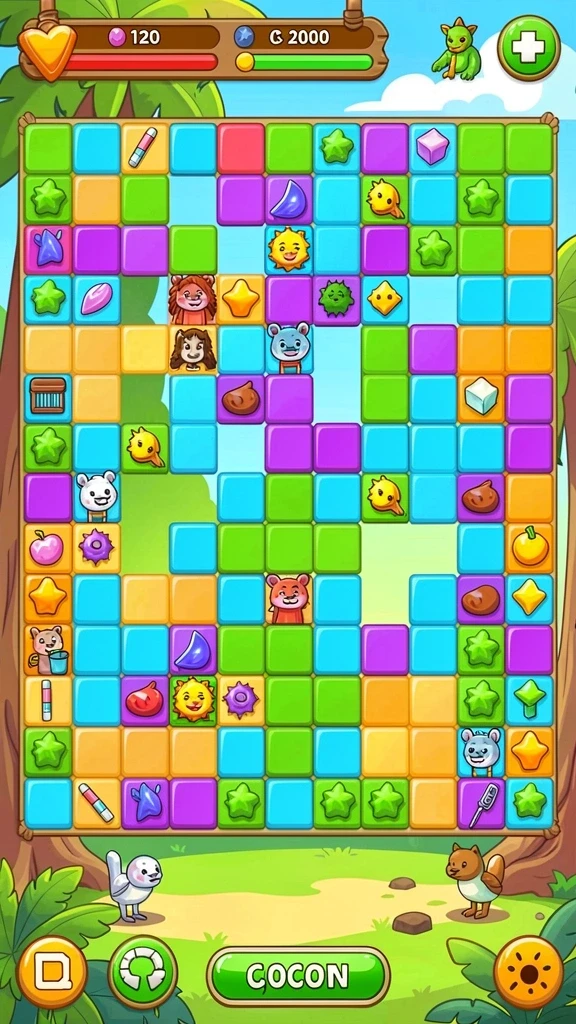Select the pink apple tile
The width and height of the screenshot is (576, 1024).
[x=48, y=547]
